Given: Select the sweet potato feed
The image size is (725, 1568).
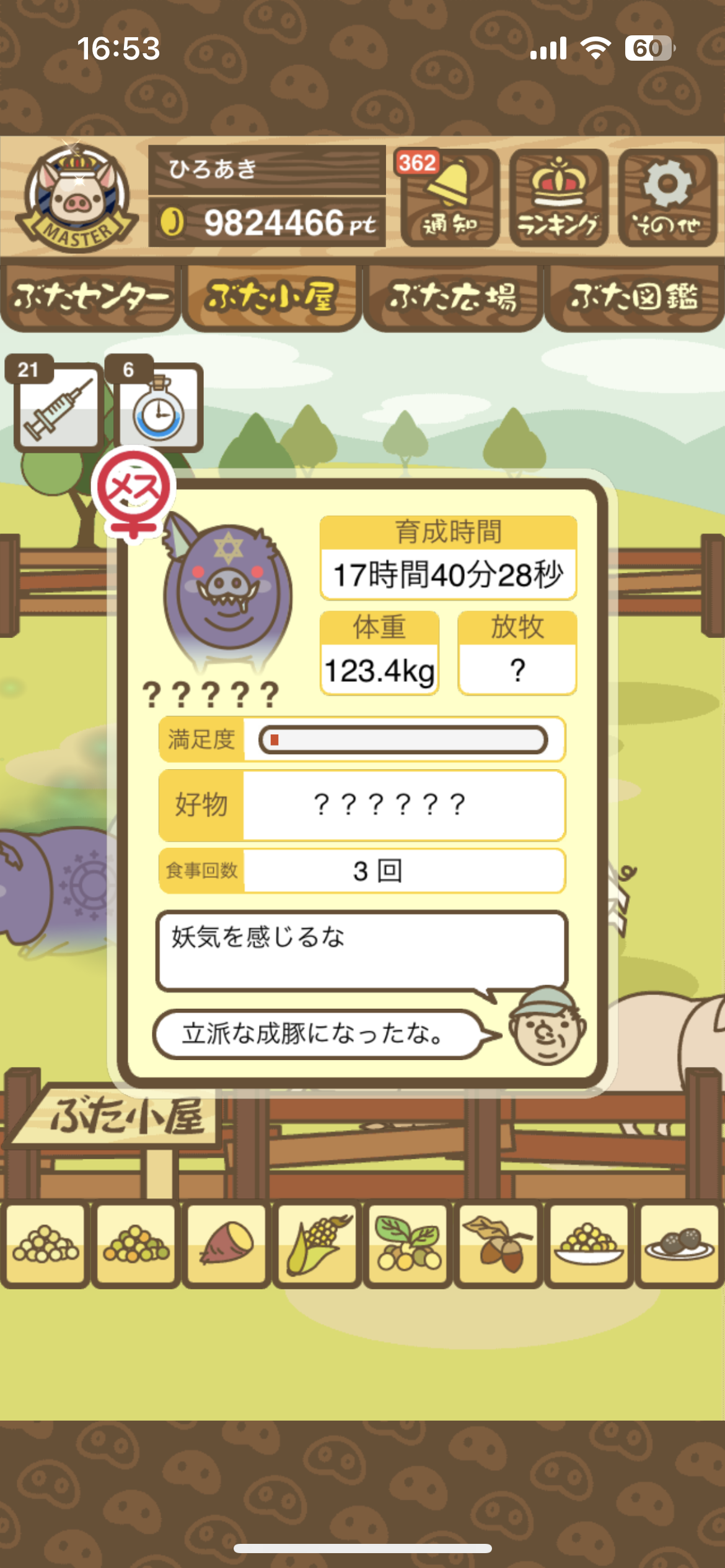Looking at the screenshot, I should [x=226, y=1243].
